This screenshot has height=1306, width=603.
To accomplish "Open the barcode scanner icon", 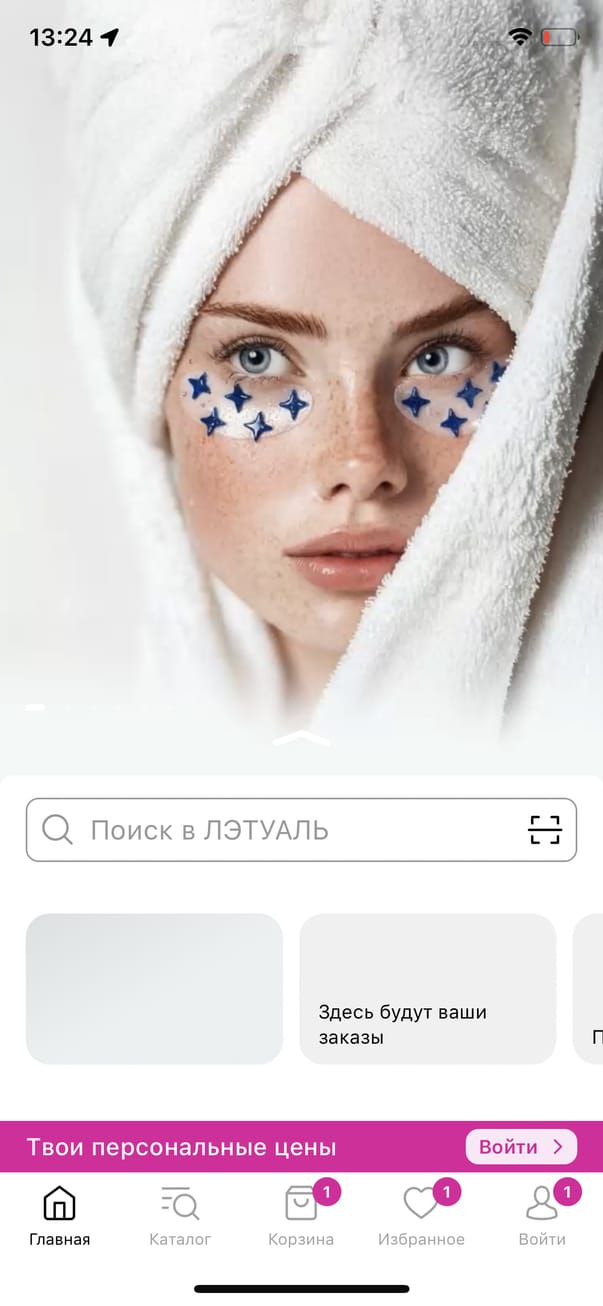I will pyautogui.click(x=544, y=830).
